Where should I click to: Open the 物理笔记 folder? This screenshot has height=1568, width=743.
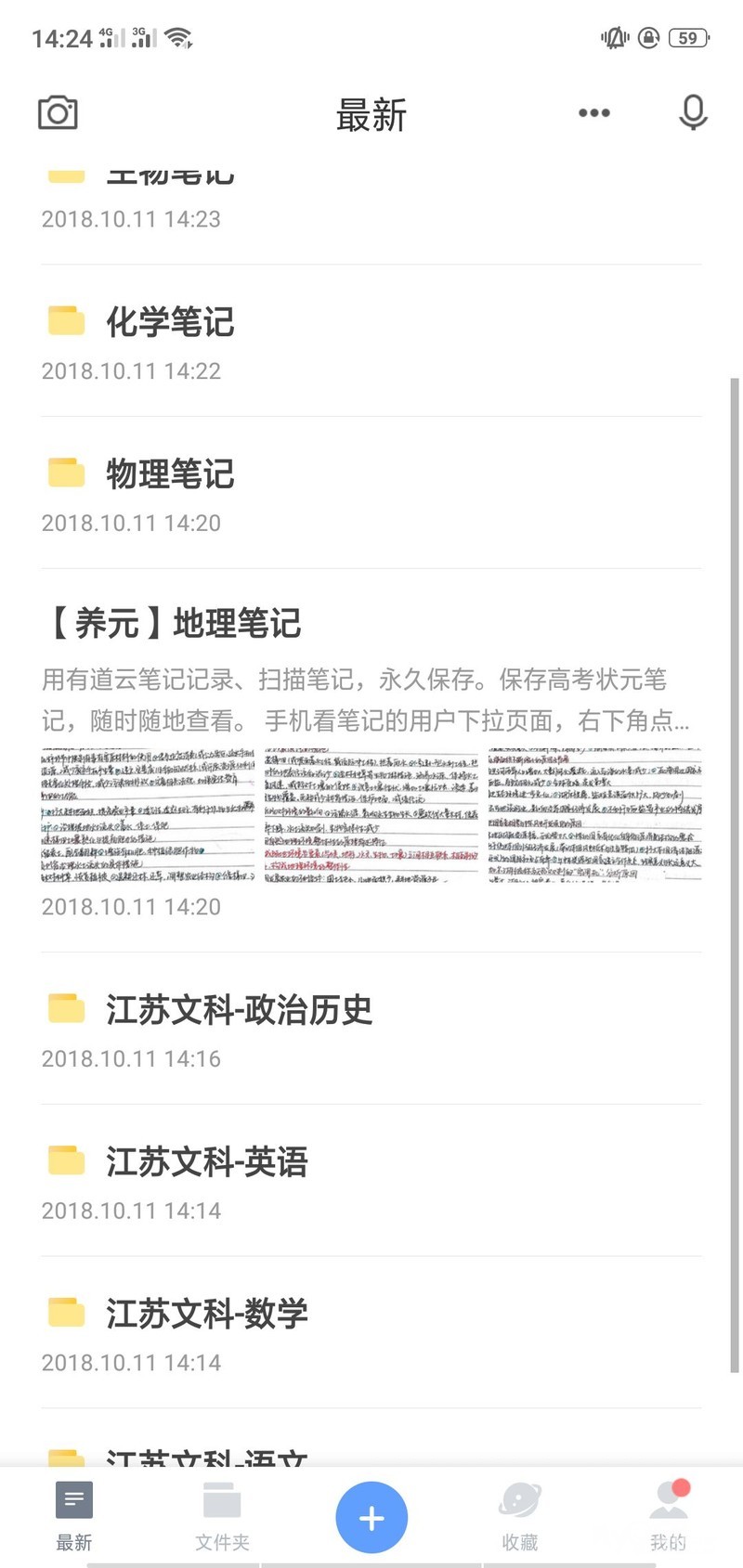click(x=171, y=474)
